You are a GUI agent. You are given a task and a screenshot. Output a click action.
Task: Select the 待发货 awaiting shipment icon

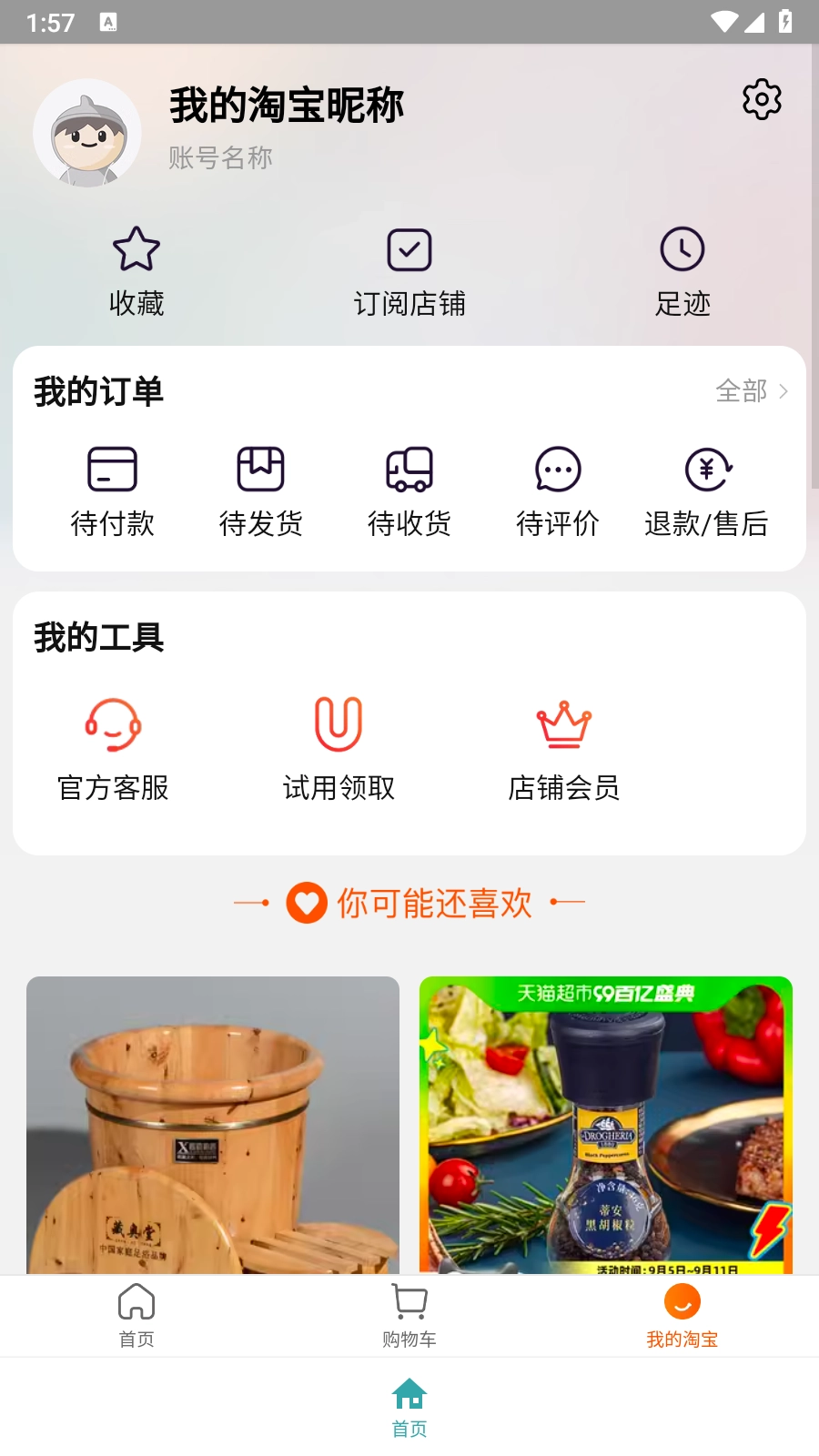tap(261, 489)
